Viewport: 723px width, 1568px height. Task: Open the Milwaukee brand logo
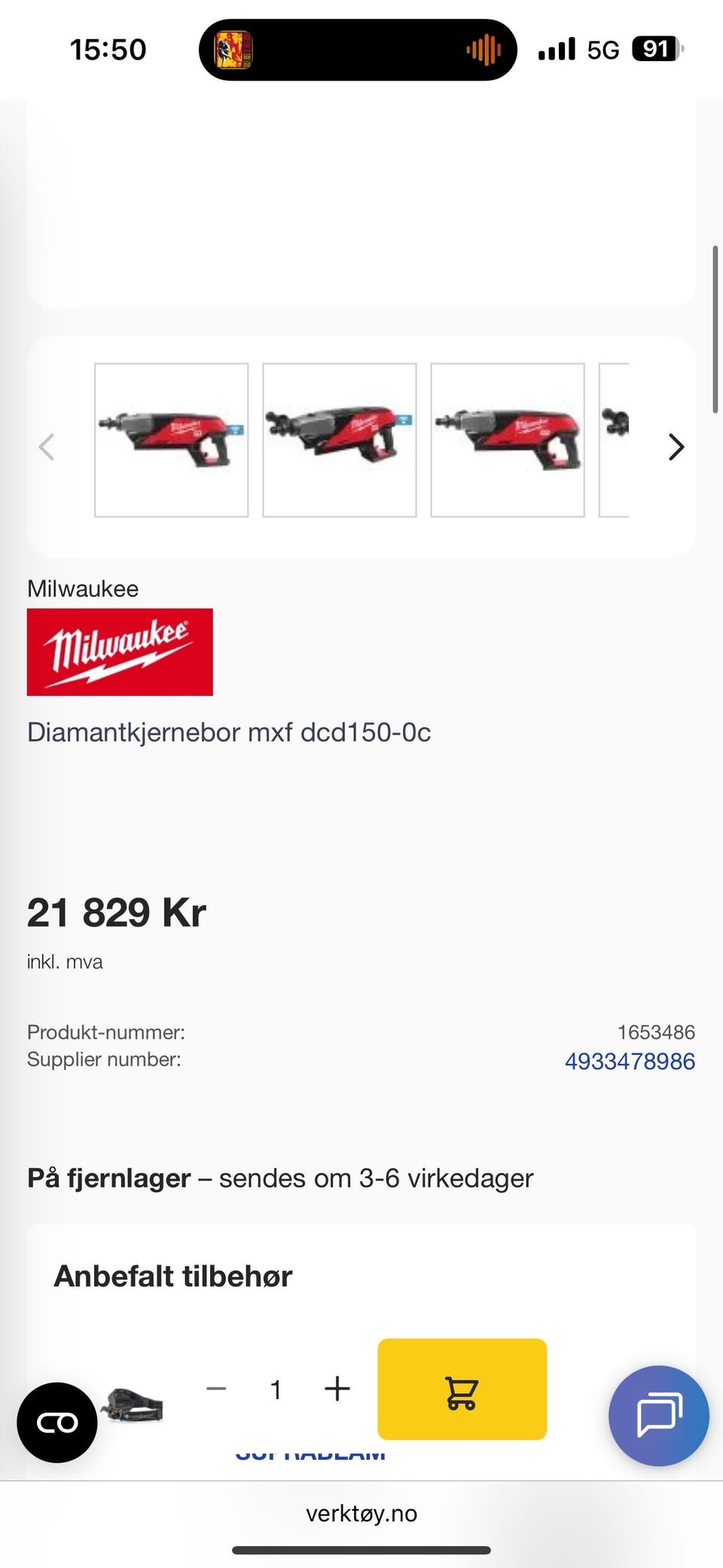(x=120, y=652)
